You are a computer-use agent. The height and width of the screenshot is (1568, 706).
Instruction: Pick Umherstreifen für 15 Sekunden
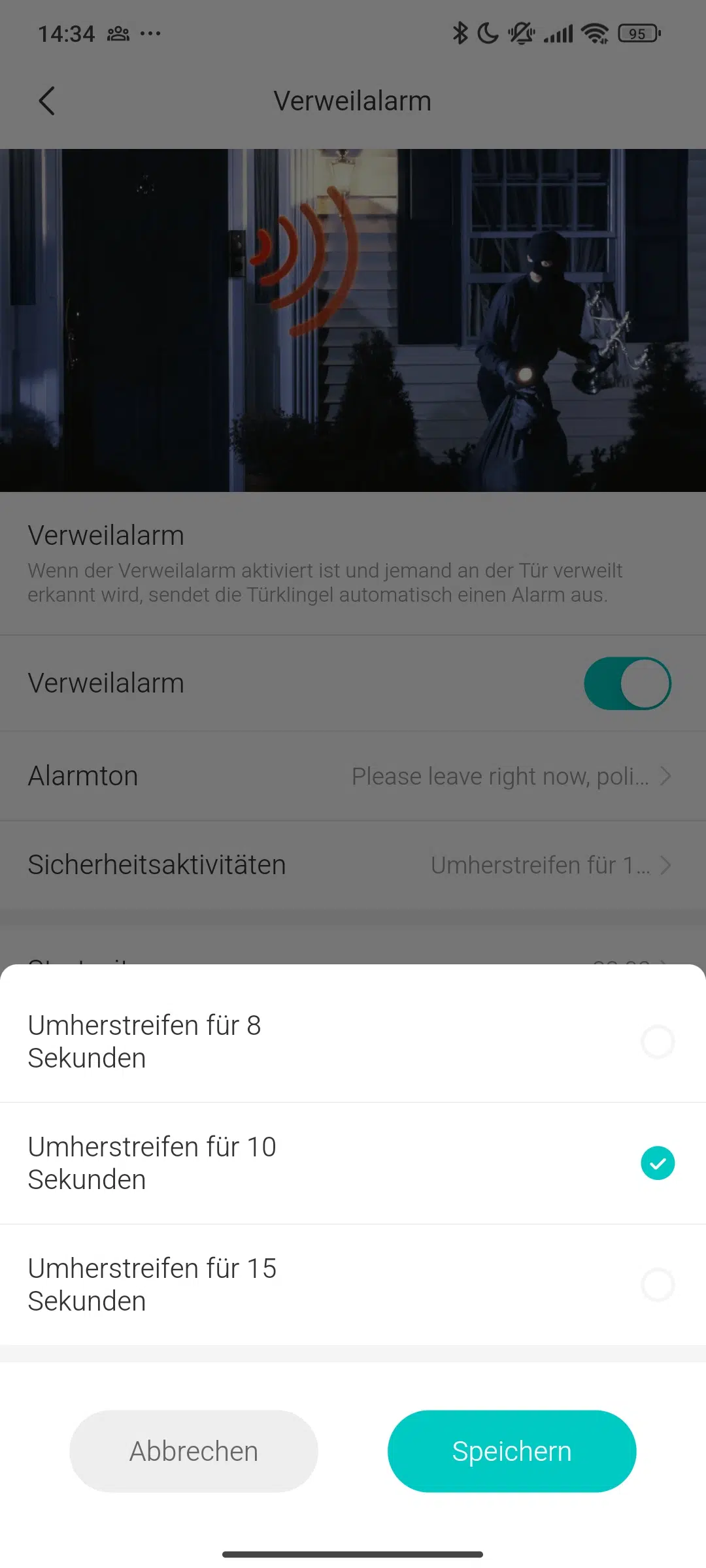[x=353, y=1284]
